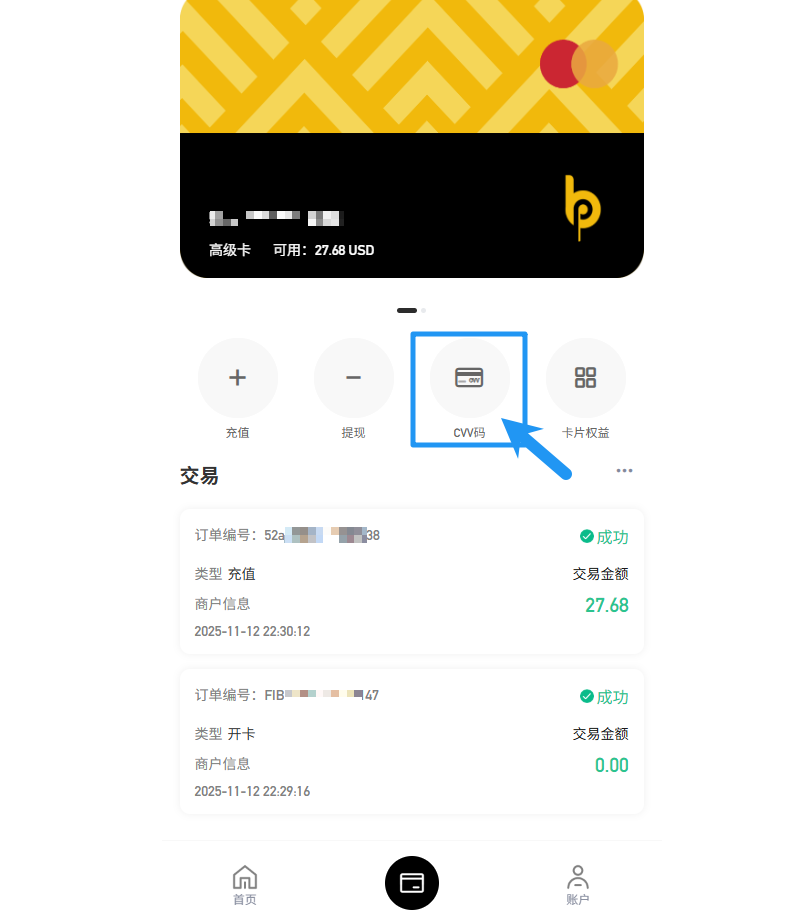Viewport: 805px width, 911px height.
Task: Open the 提现 withdraw option
Action: pyautogui.click(x=353, y=378)
